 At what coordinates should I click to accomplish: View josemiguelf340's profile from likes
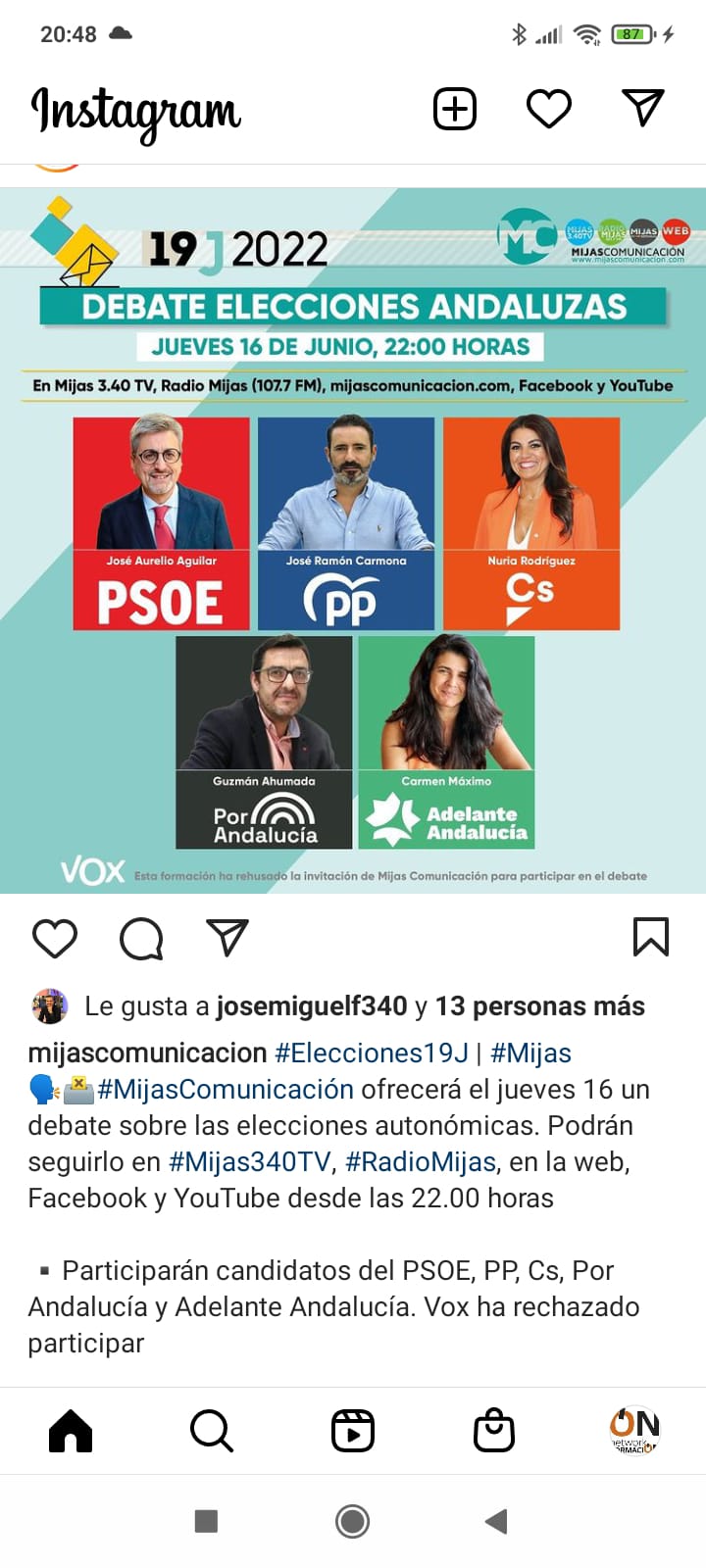tap(311, 1006)
